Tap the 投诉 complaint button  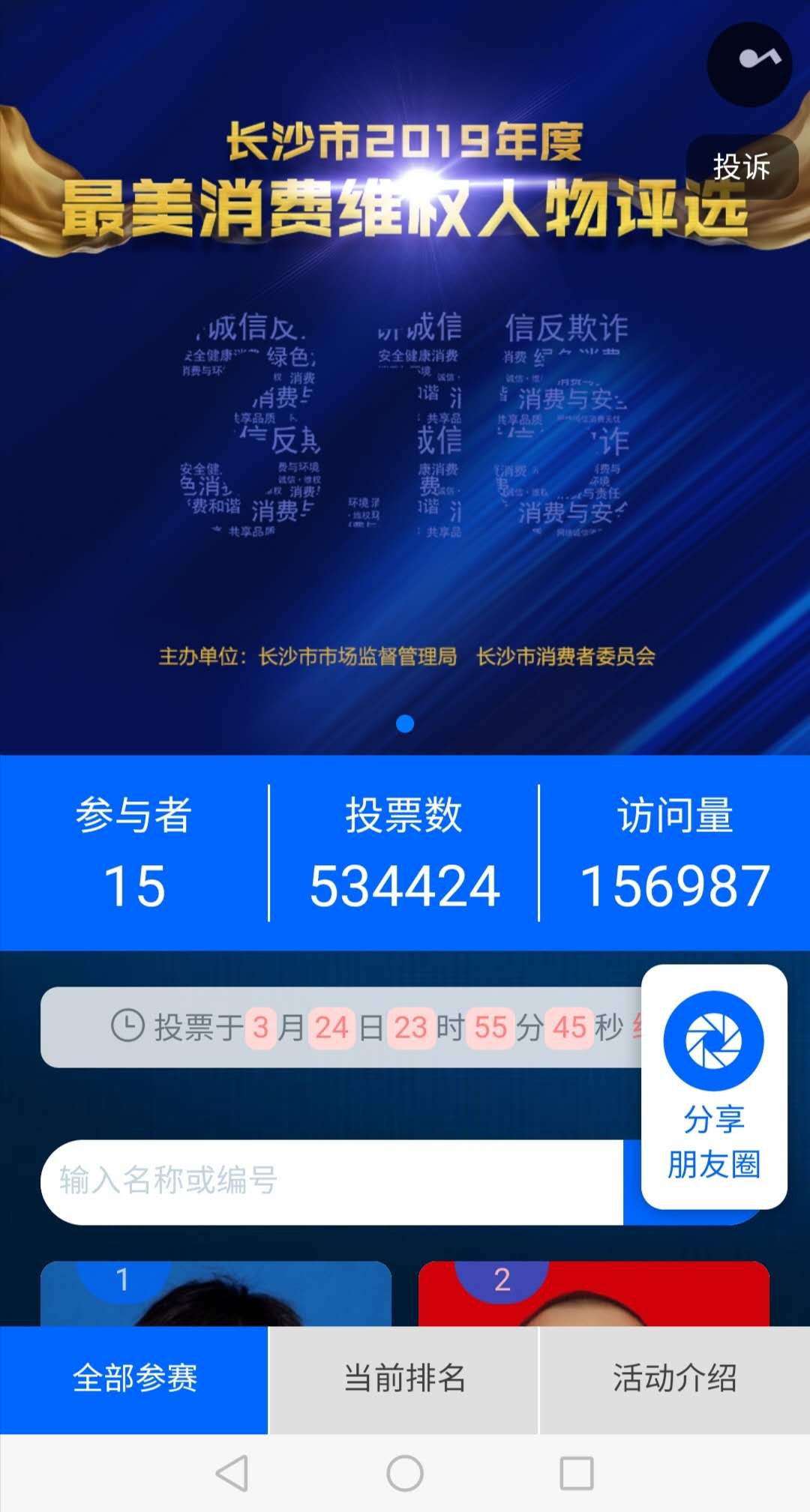[x=742, y=166]
